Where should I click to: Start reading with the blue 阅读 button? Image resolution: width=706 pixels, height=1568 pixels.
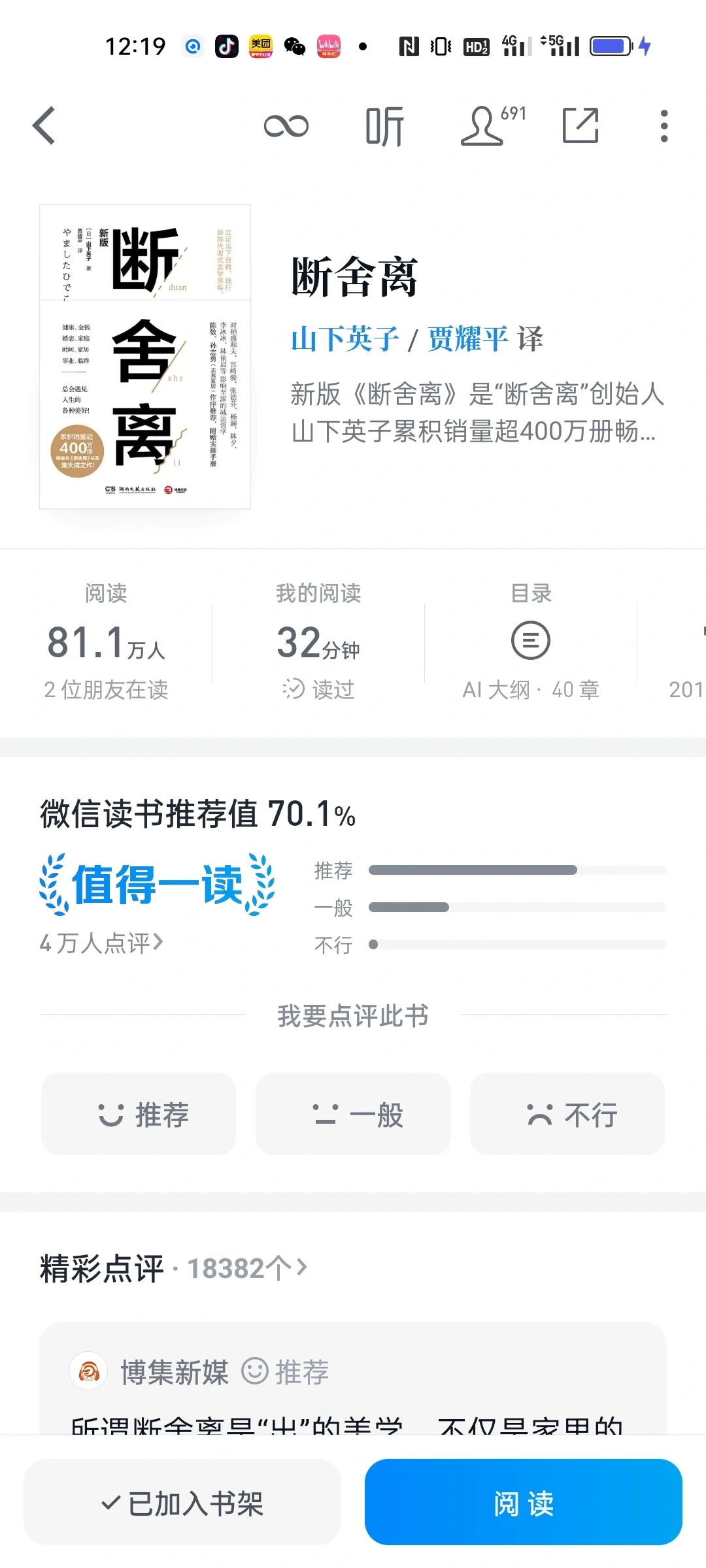pos(524,1503)
